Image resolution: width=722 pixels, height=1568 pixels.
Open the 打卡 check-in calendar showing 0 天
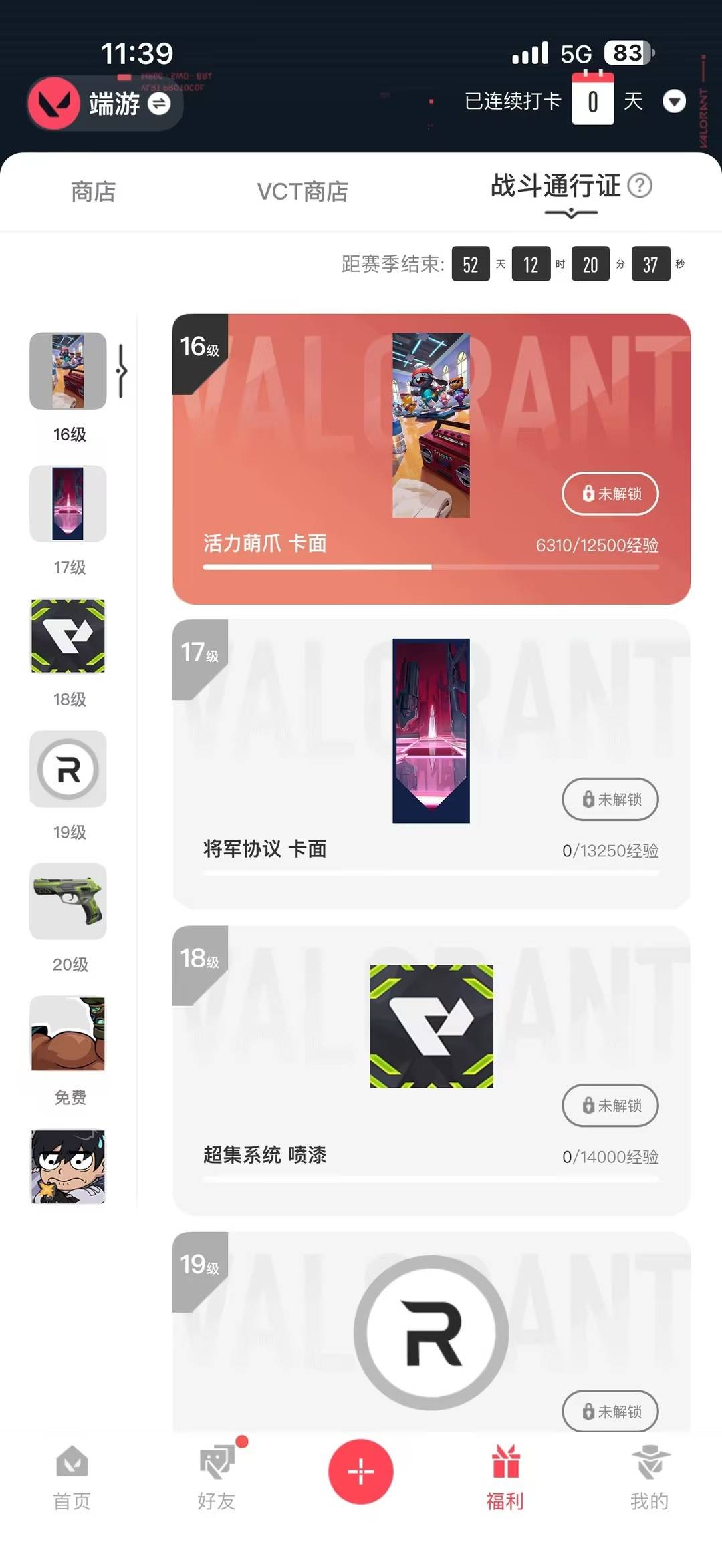(592, 101)
